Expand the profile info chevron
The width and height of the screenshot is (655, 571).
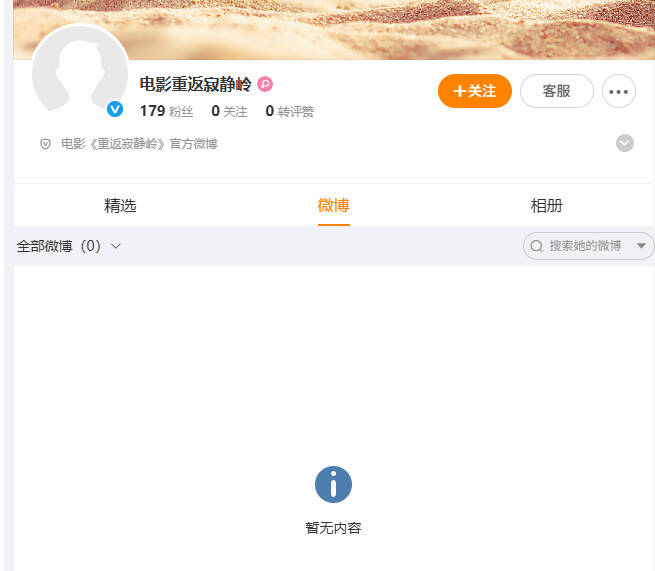pos(625,143)
